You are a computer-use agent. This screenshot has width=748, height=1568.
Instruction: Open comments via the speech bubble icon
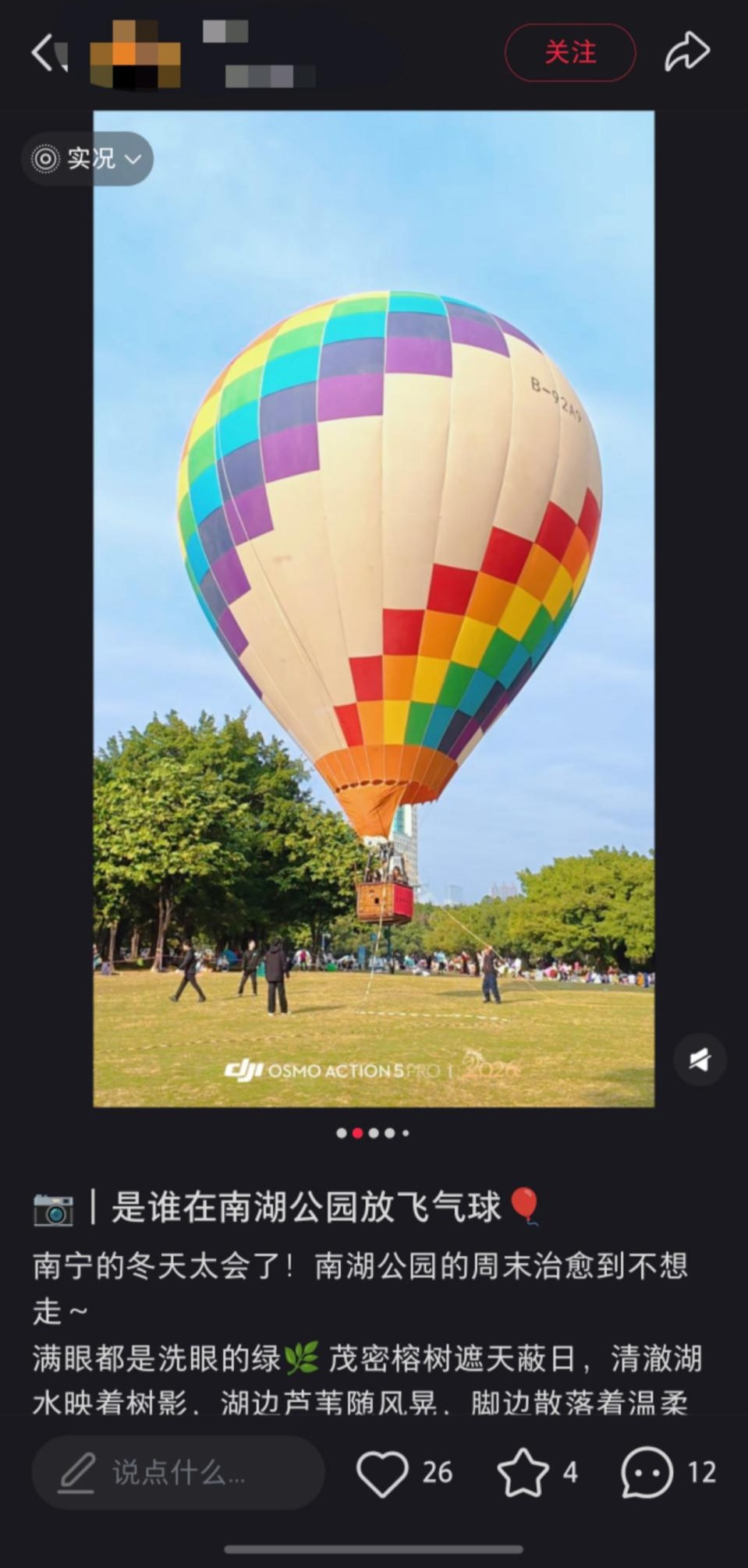point(647,1472)
